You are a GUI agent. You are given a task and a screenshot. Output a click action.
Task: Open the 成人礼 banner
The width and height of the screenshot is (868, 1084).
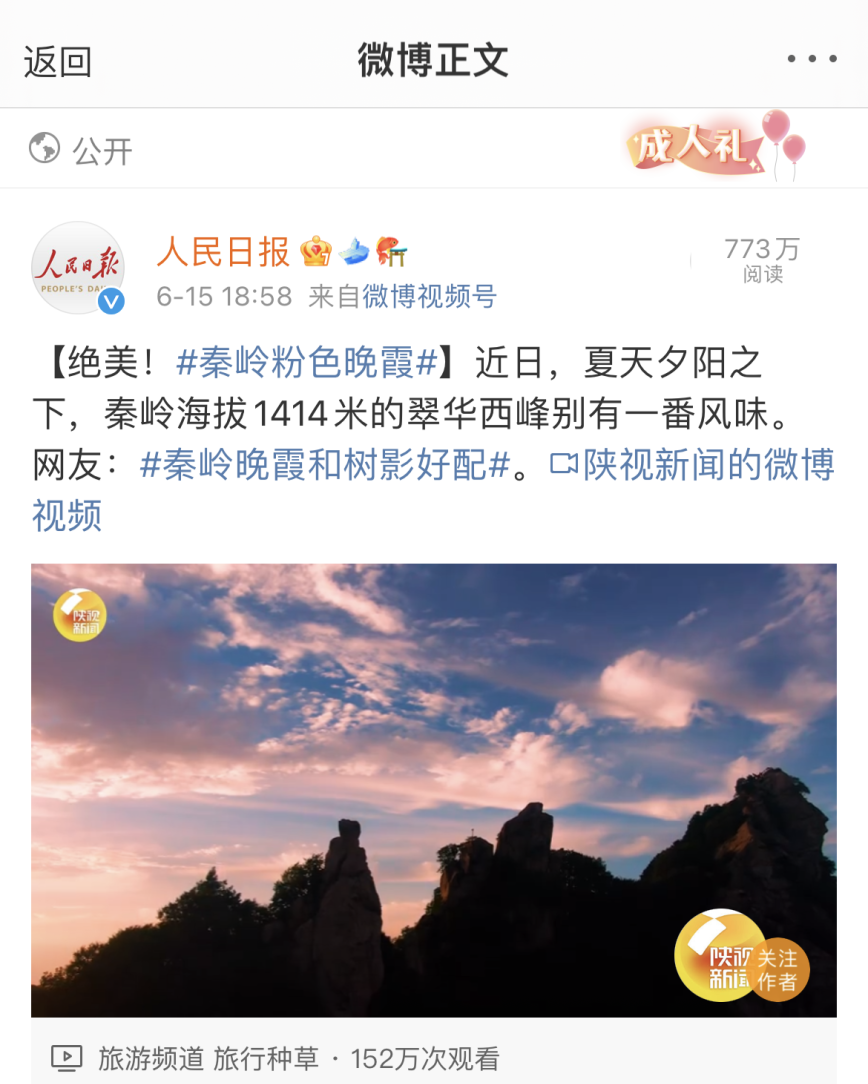[x=714, y=148]
